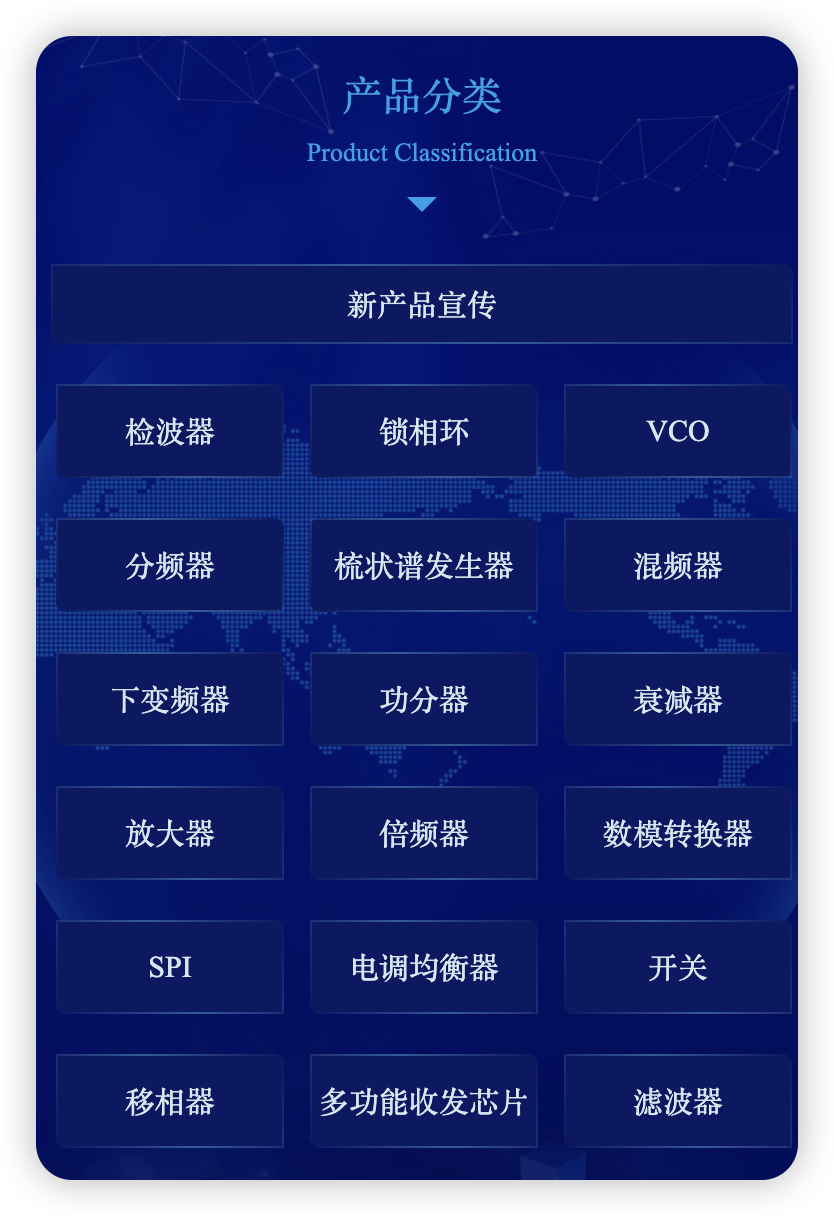Viewport: 834px width, 1216px height.
Task: Browse the 滤波器 products
Action: [677, 1102]
